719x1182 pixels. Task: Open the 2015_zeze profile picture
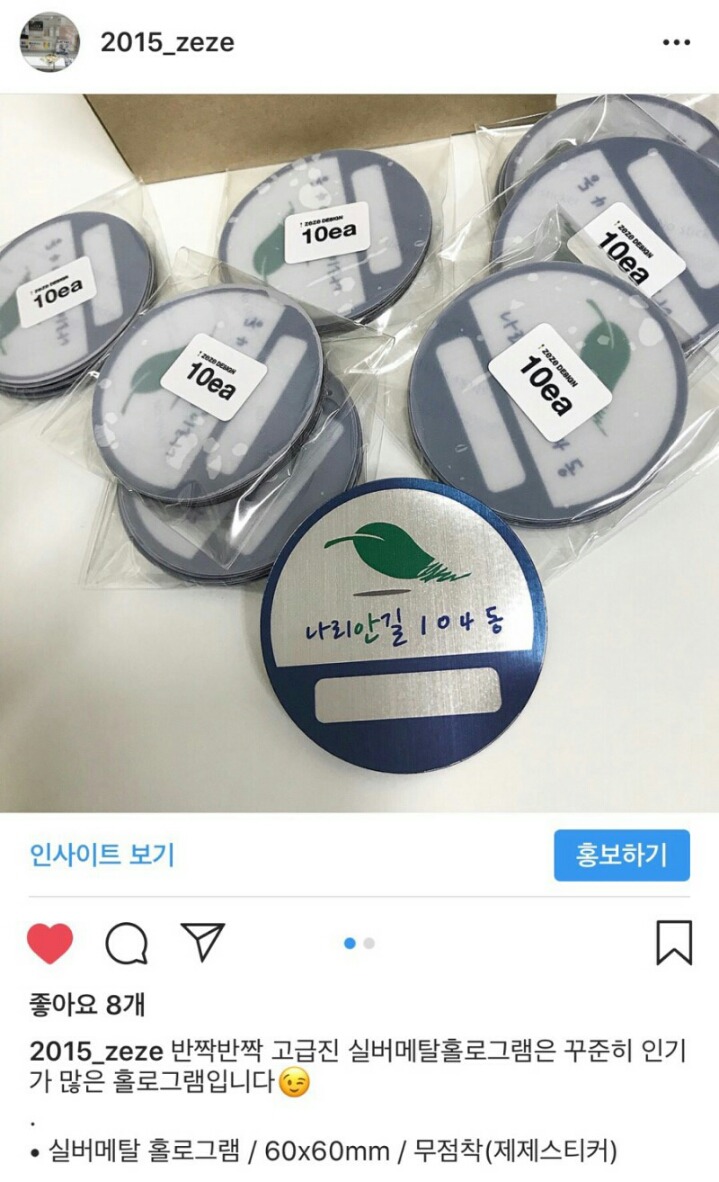[50, 42]
